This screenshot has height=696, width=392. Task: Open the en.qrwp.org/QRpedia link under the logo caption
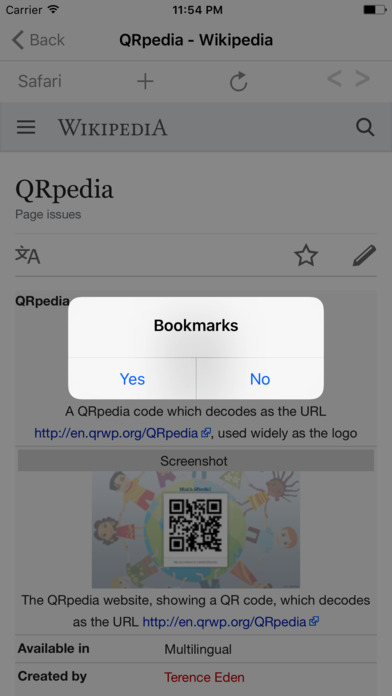coord(122,433)
